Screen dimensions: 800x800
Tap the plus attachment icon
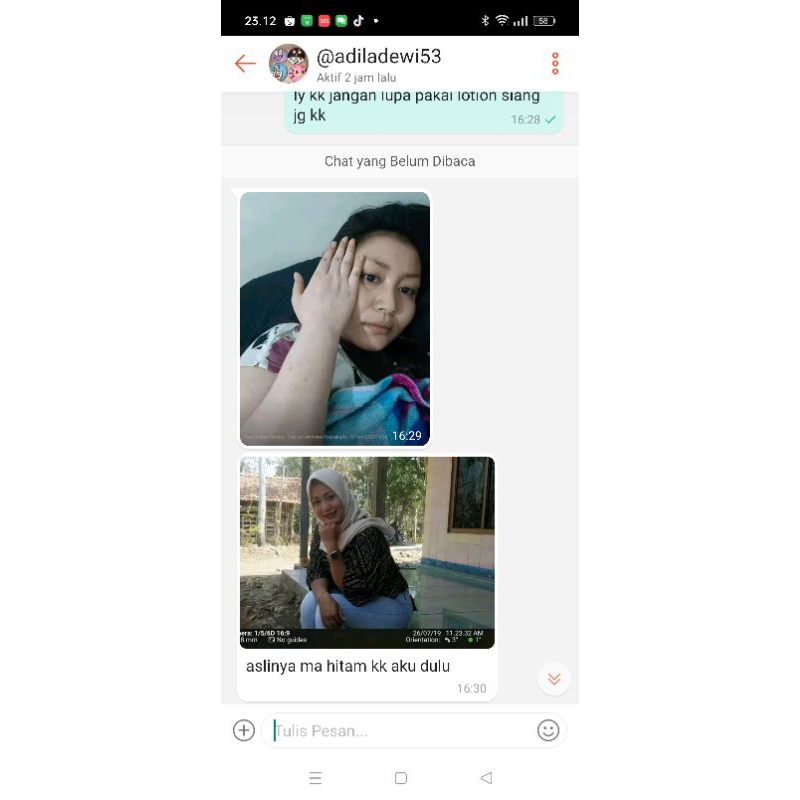pos(244,730)
